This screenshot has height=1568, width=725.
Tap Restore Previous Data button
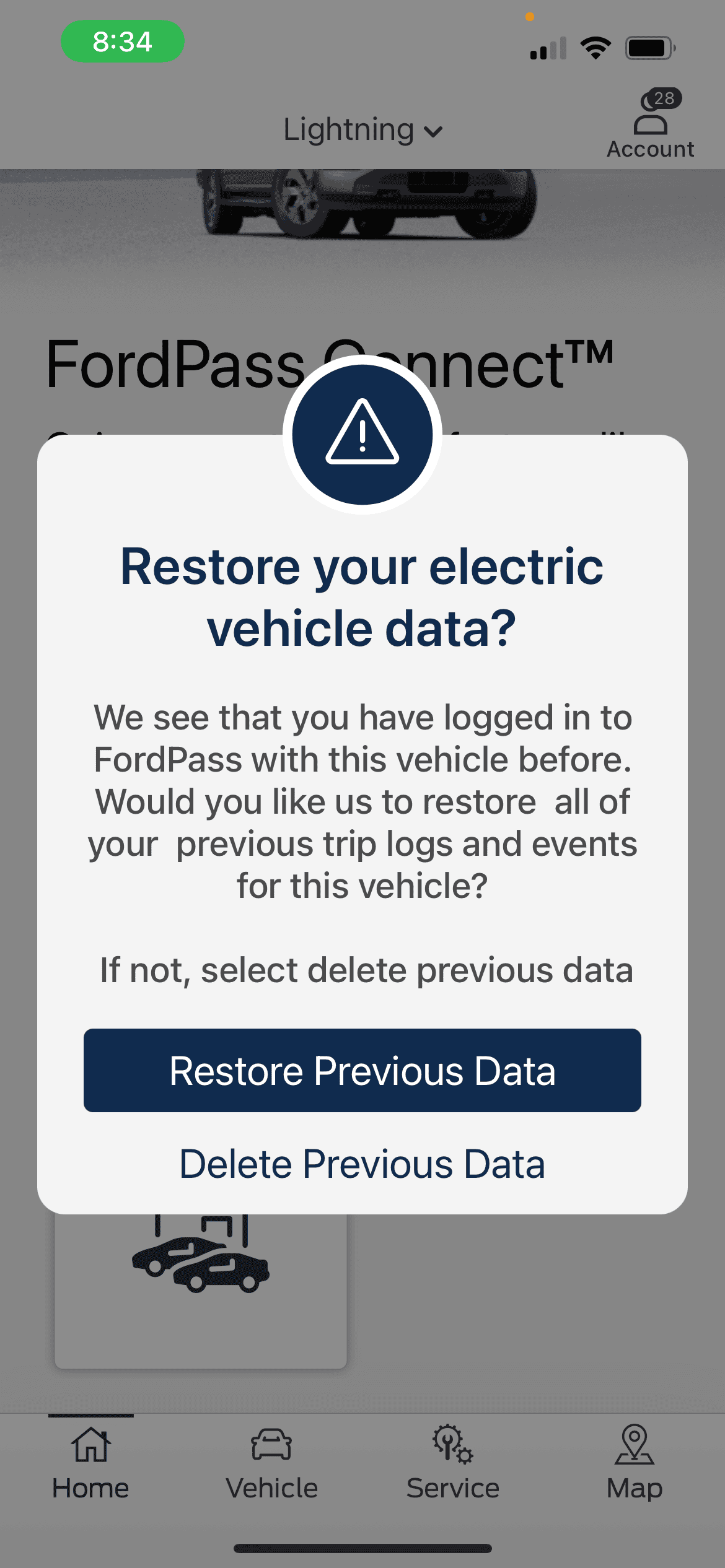coord(362,1070)
